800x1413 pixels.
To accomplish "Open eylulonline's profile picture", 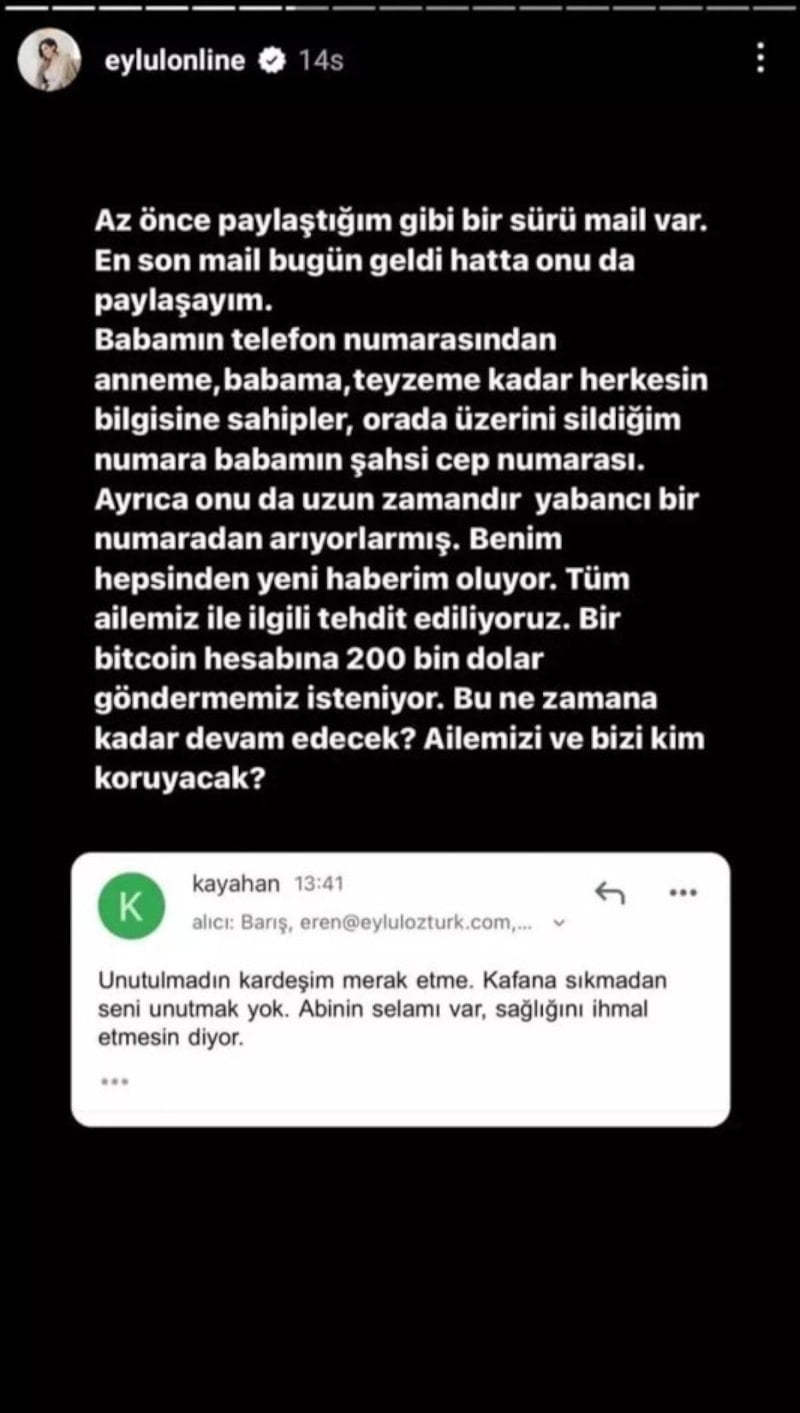I will point(49,59).
